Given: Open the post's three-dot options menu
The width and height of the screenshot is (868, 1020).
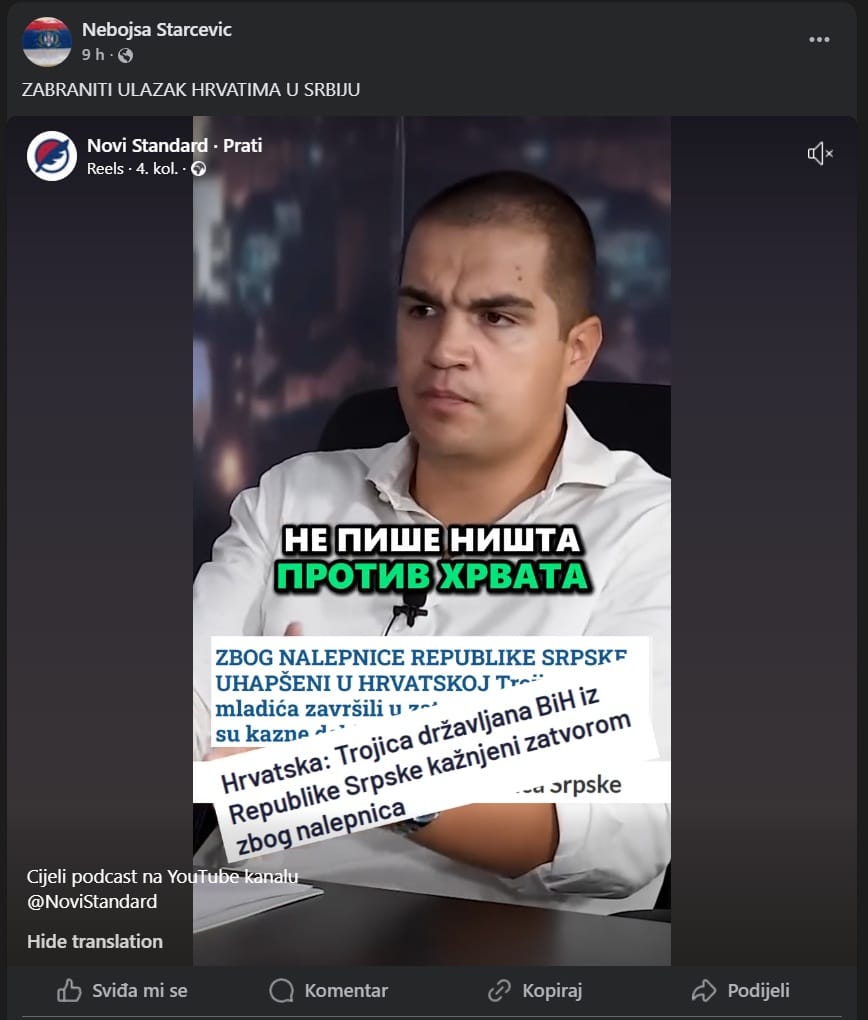Looking at the screenshot, I should (x=819, y=40).
